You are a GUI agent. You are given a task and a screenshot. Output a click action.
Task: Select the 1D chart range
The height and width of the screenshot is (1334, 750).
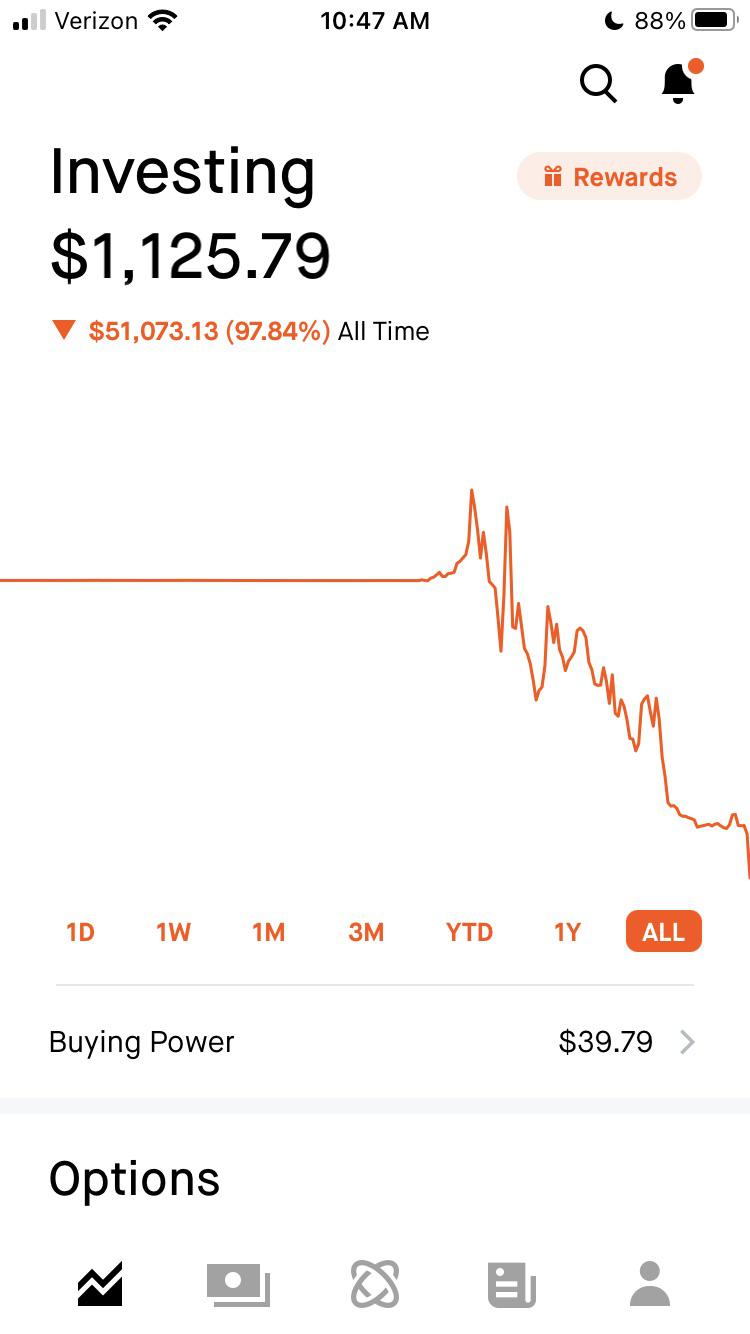coord(80,932)
